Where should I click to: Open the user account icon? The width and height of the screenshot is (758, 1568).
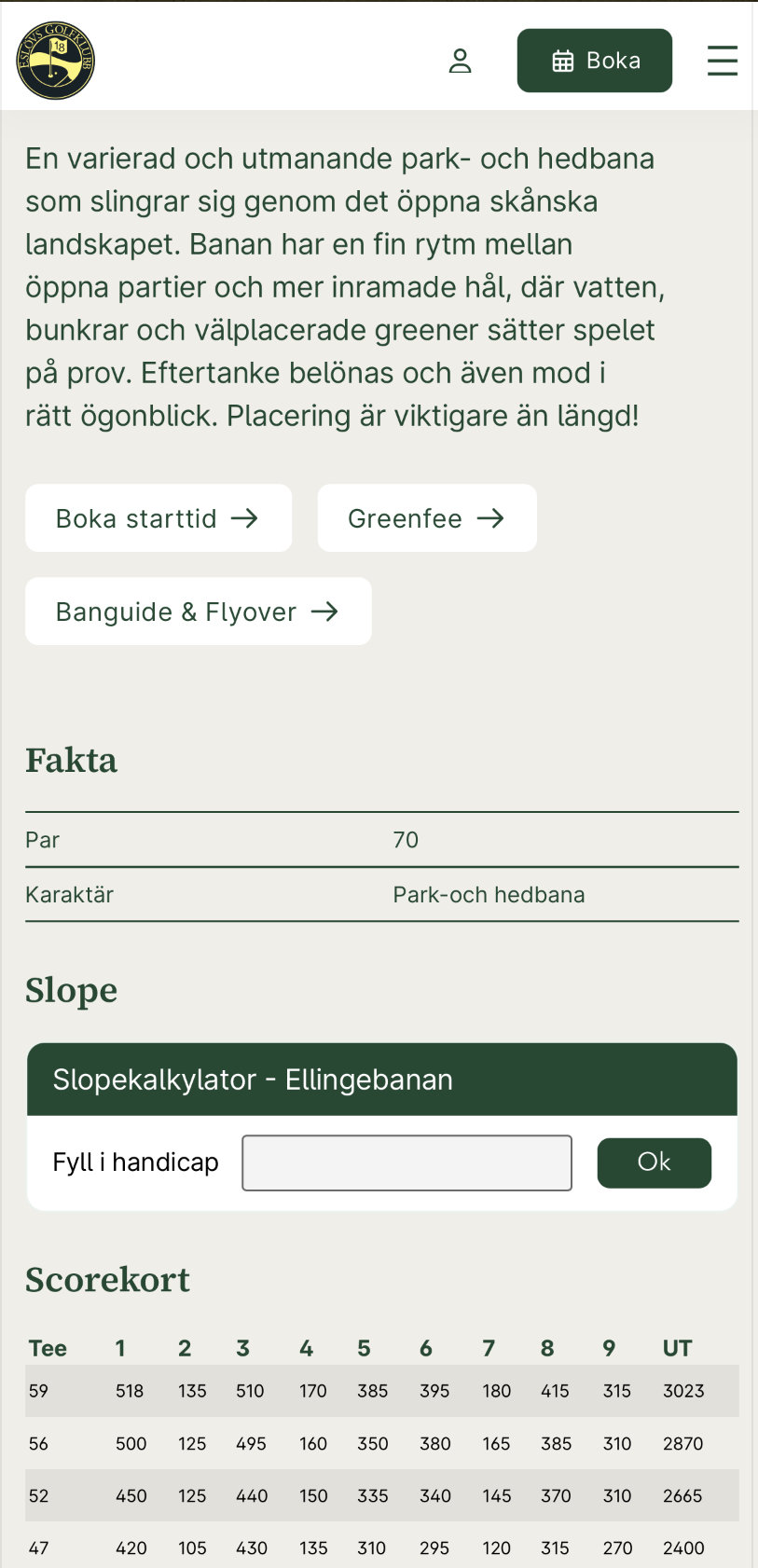coord(460,61)
